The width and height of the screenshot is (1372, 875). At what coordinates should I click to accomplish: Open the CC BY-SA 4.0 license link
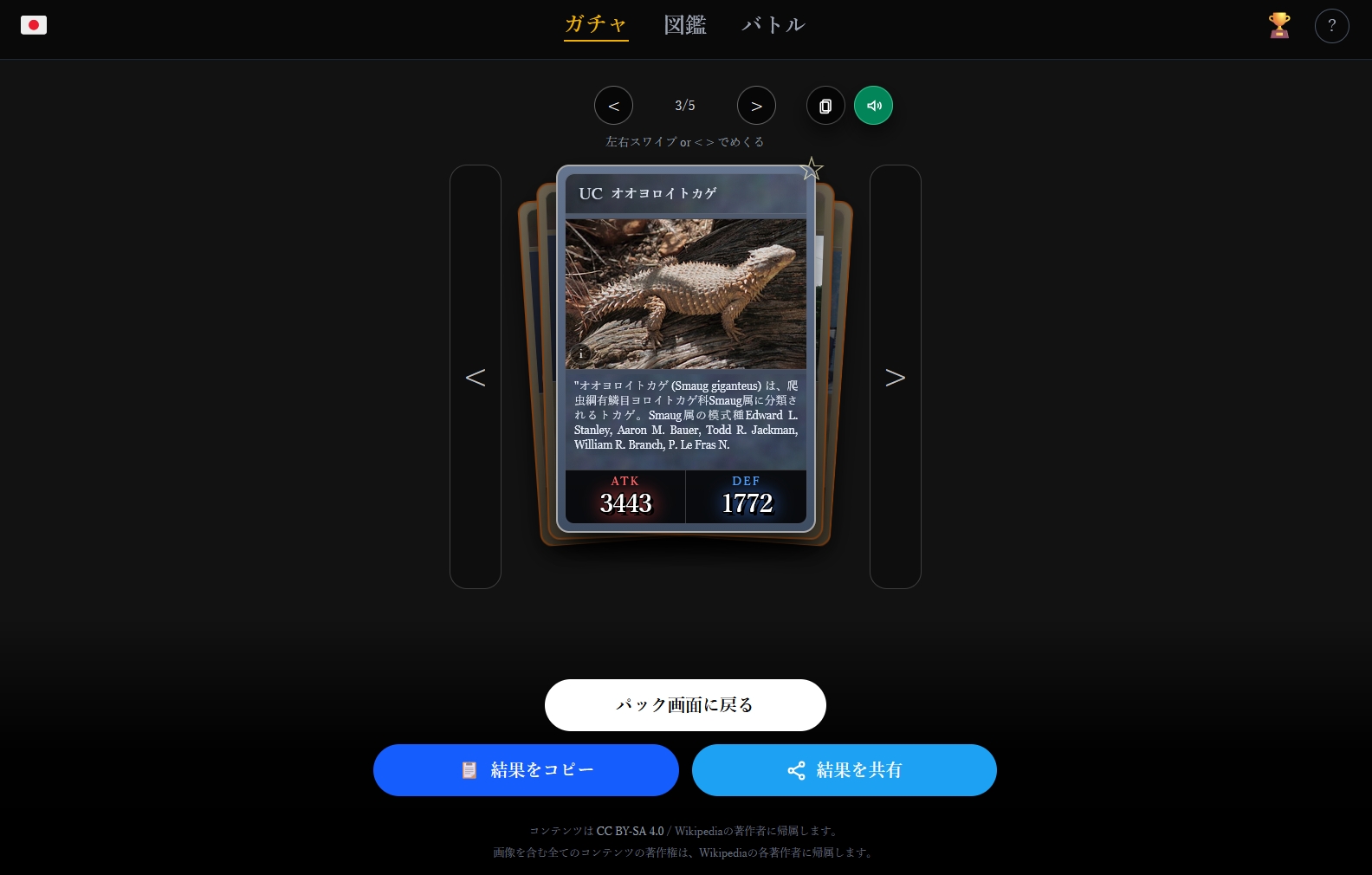tap(630, 831)
